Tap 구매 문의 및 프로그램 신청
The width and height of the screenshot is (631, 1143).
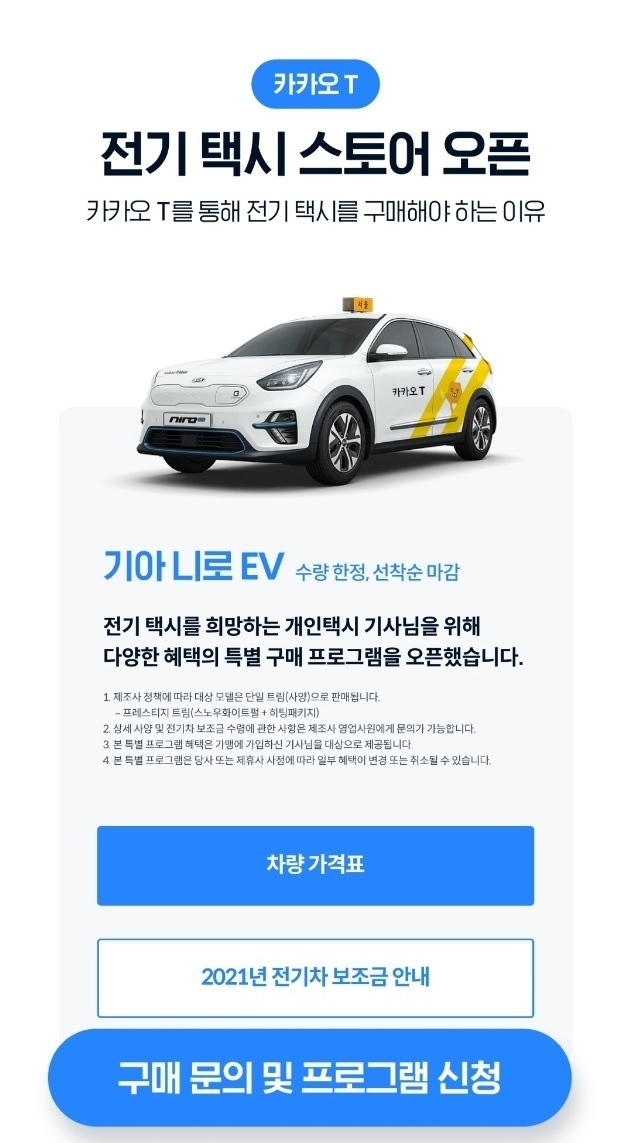(x=310, y=1078)
